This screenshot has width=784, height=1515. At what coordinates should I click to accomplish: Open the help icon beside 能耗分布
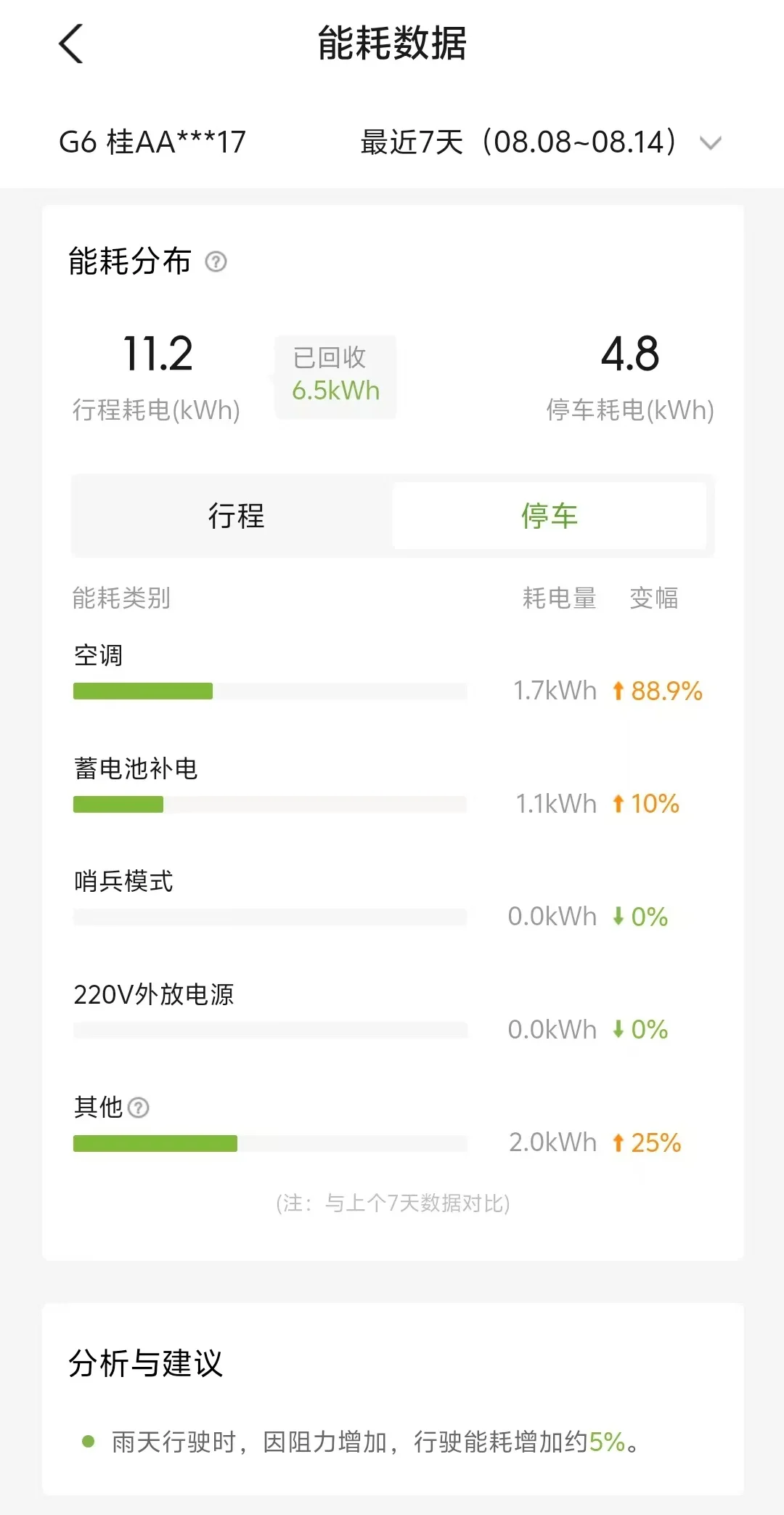click(216, 261)
